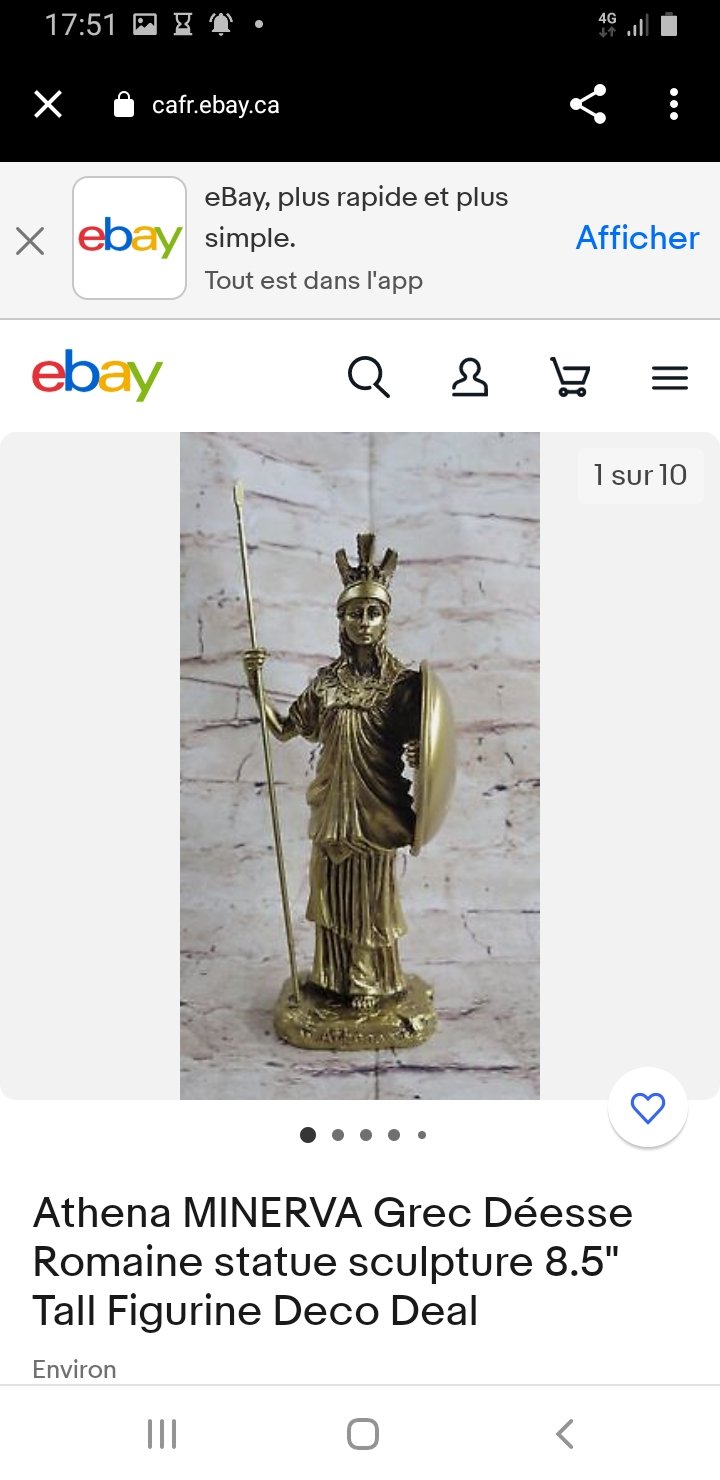Go to the eBay home logo
This screenshot has width=720, height=1480.
tap(97, 374)
